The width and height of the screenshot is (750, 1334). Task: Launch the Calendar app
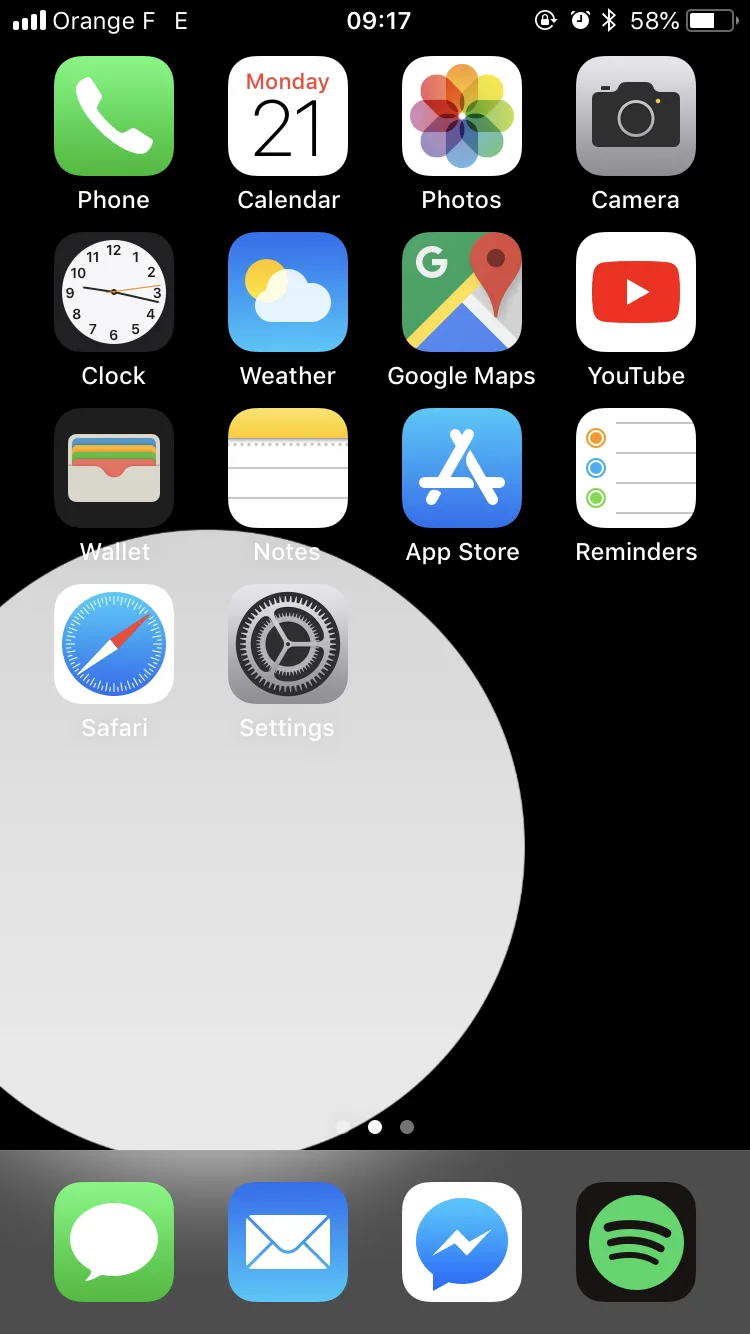point(288,116)
